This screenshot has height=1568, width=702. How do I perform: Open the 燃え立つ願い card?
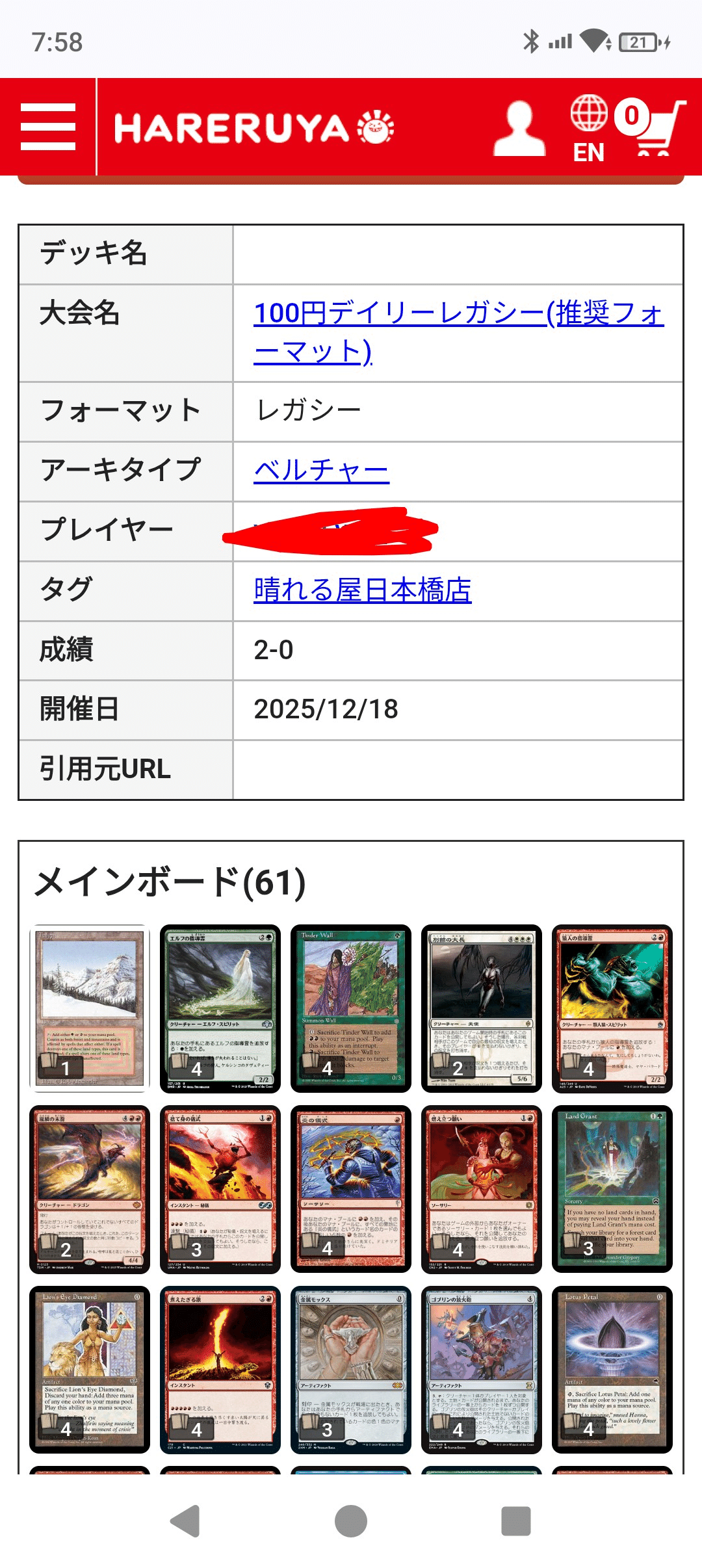pyautogui.click(x=482, y=1189)
